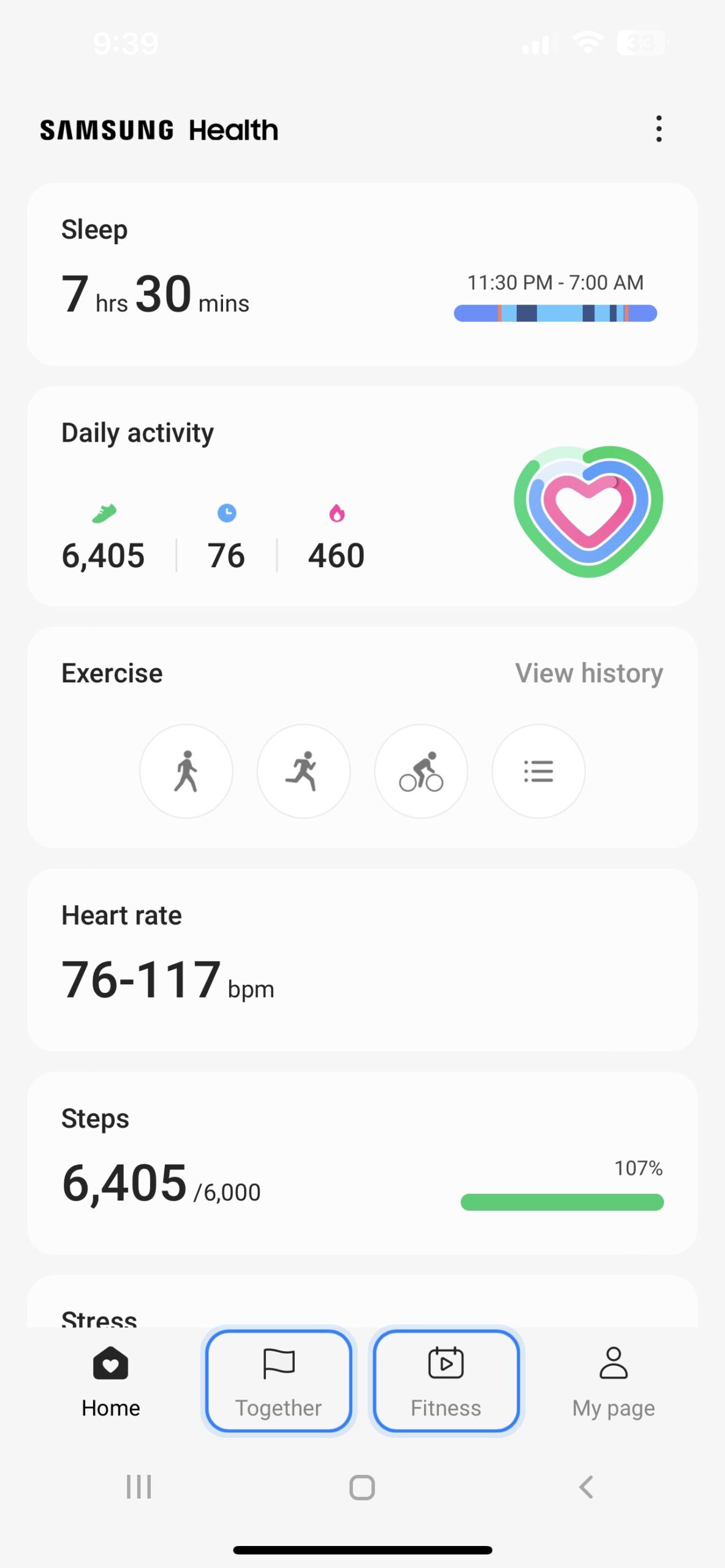Screen dimensions: 725x1568
Task: Open recent apps from navigation bar
Action: [139, 1487]
